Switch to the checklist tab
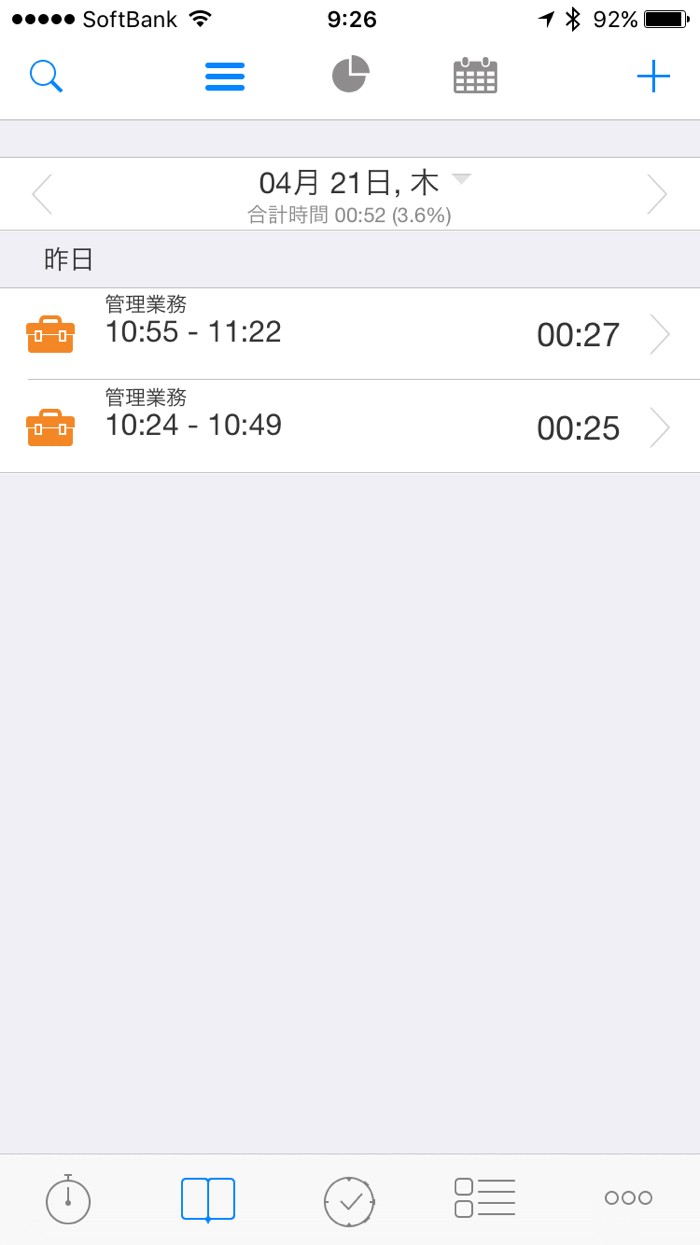The image size is (700, 1245). coord(485,1198)
